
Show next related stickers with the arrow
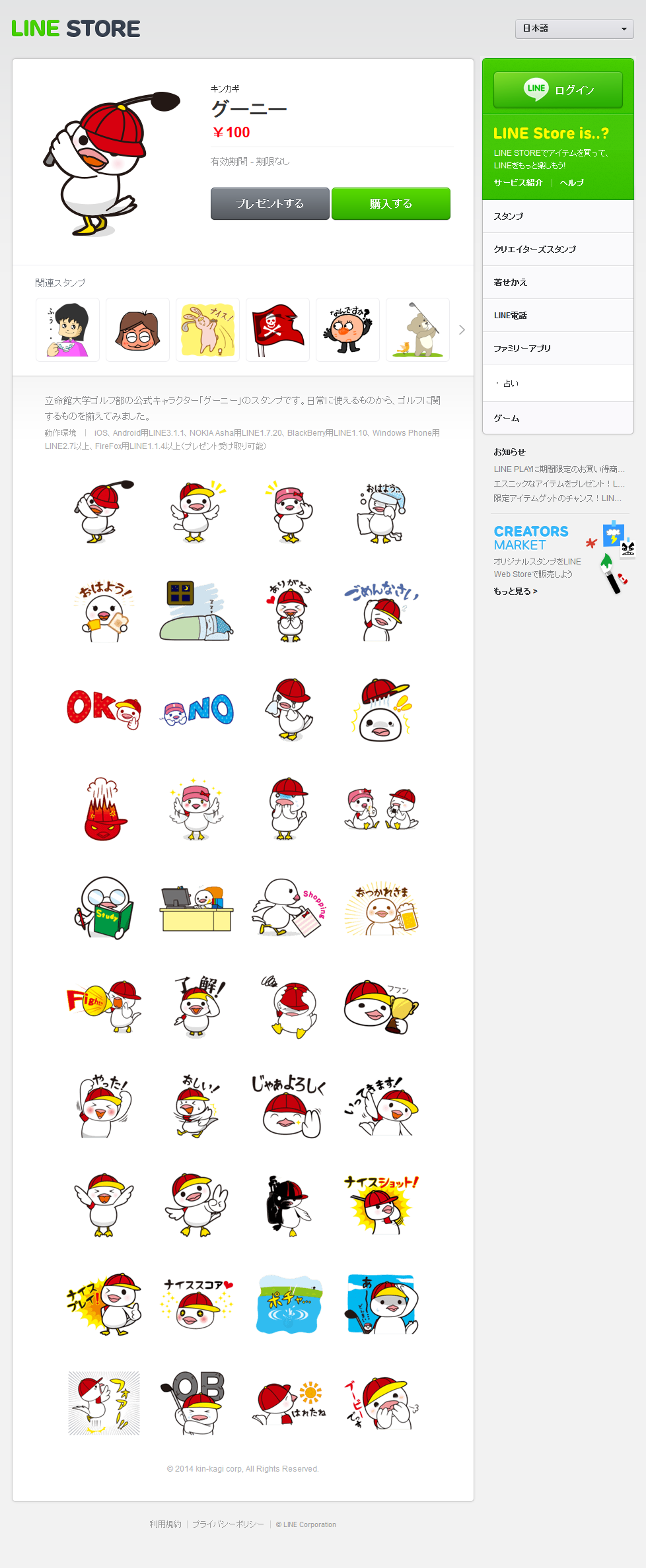(462, 329)
